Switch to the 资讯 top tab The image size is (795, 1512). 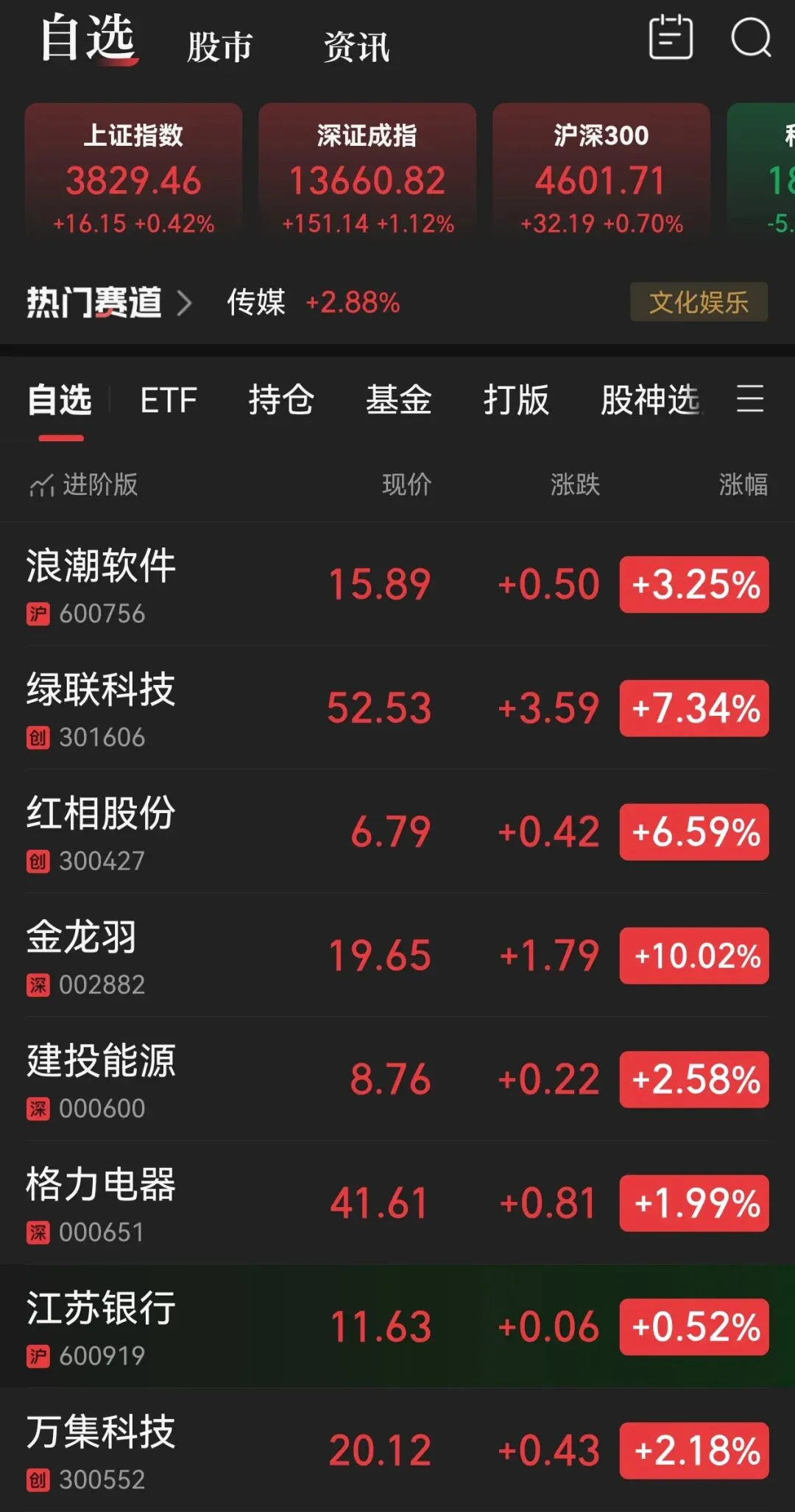(356, 46)
